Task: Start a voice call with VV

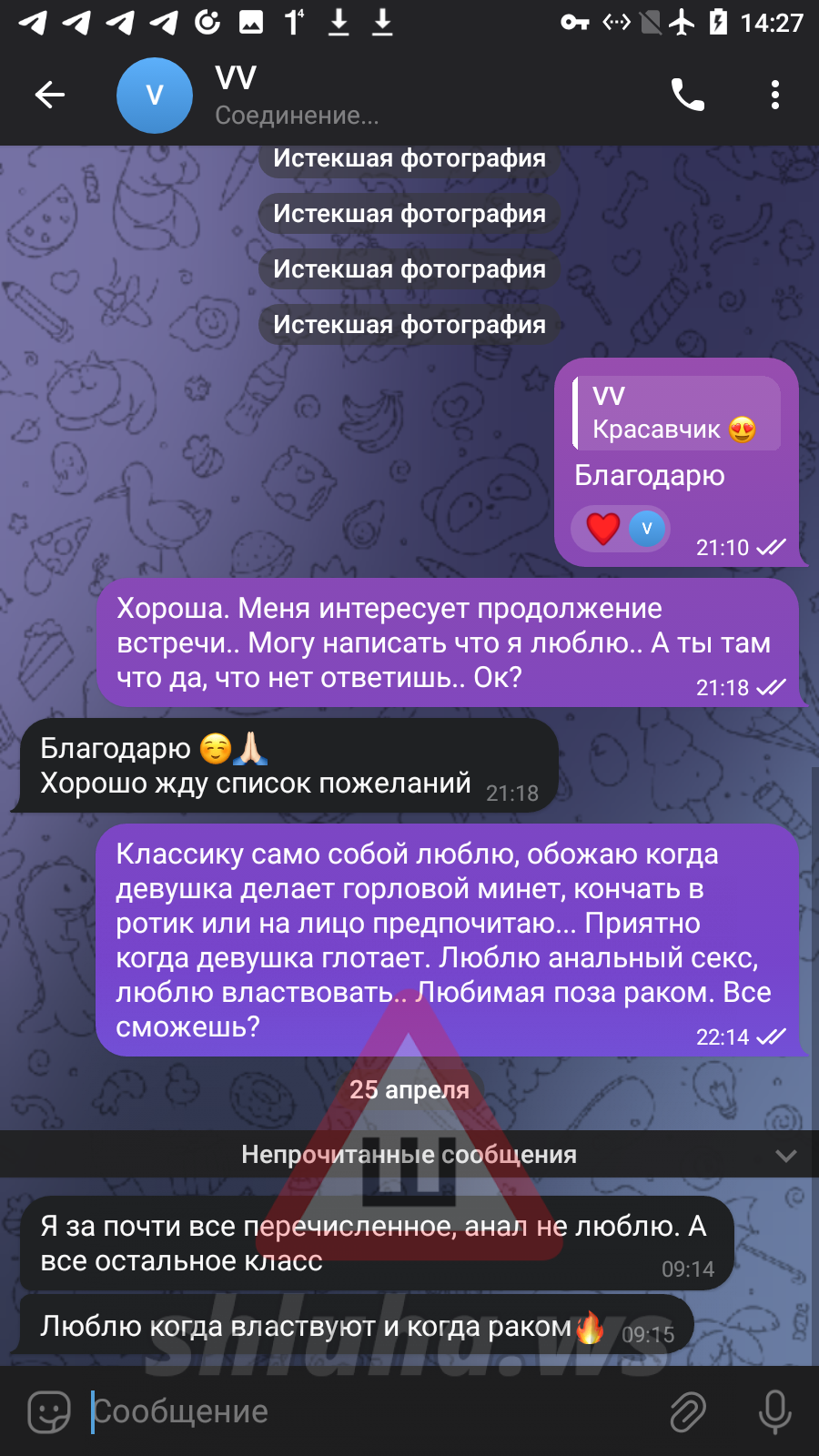Action: pyautogui.click(x=688, y=95)
